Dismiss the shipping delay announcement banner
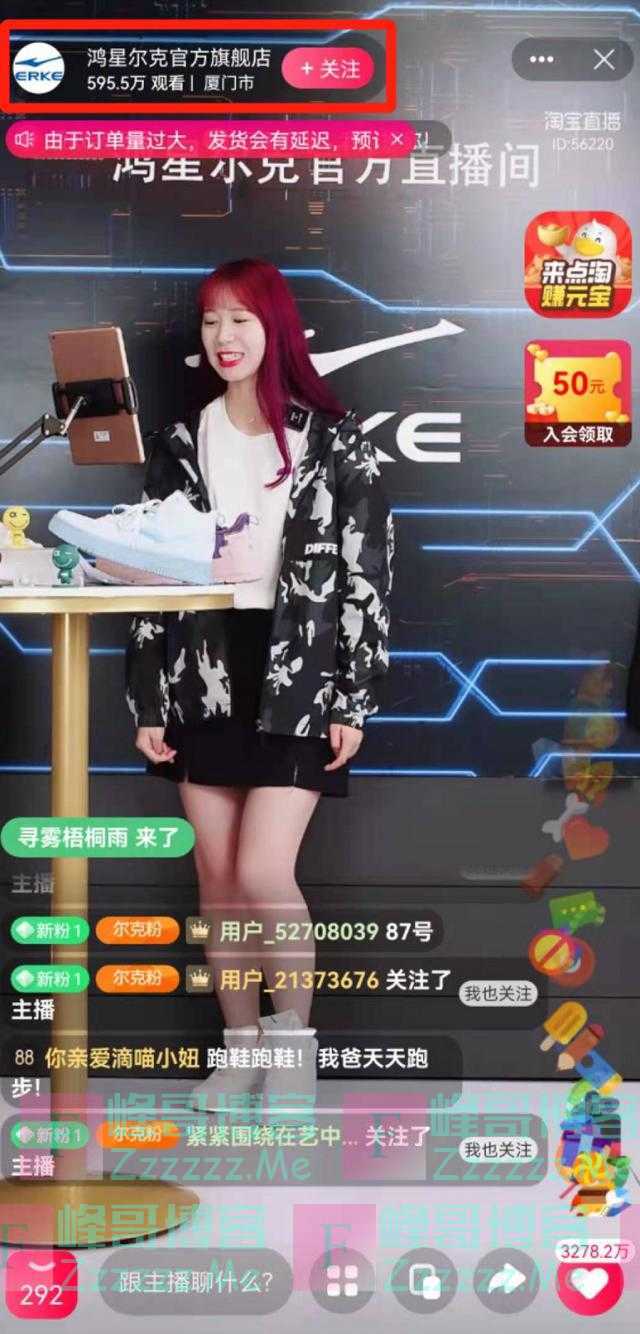Screen dimensions: 640x1334 397,138
